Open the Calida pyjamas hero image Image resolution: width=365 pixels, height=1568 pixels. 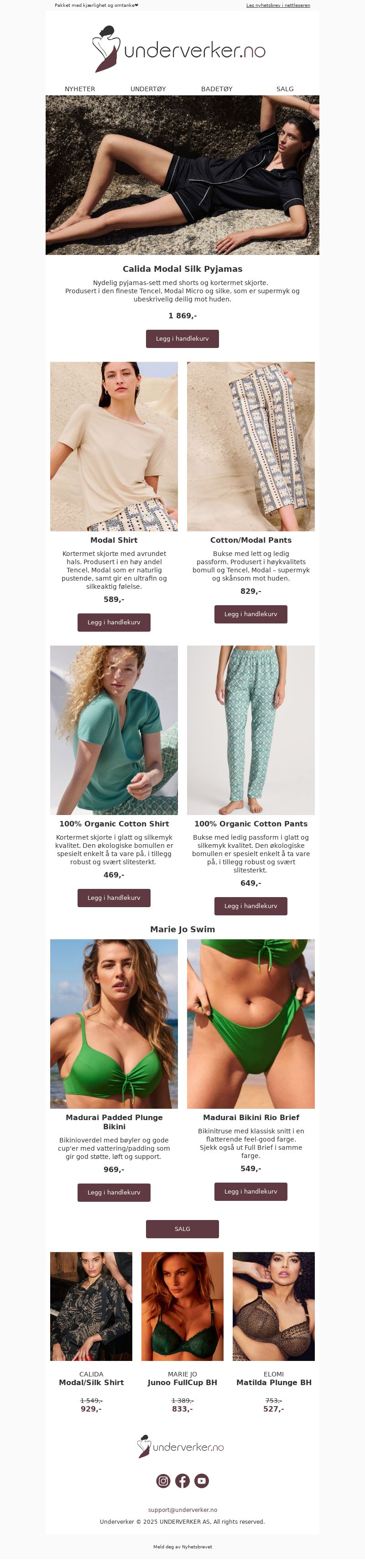point(182,175)
